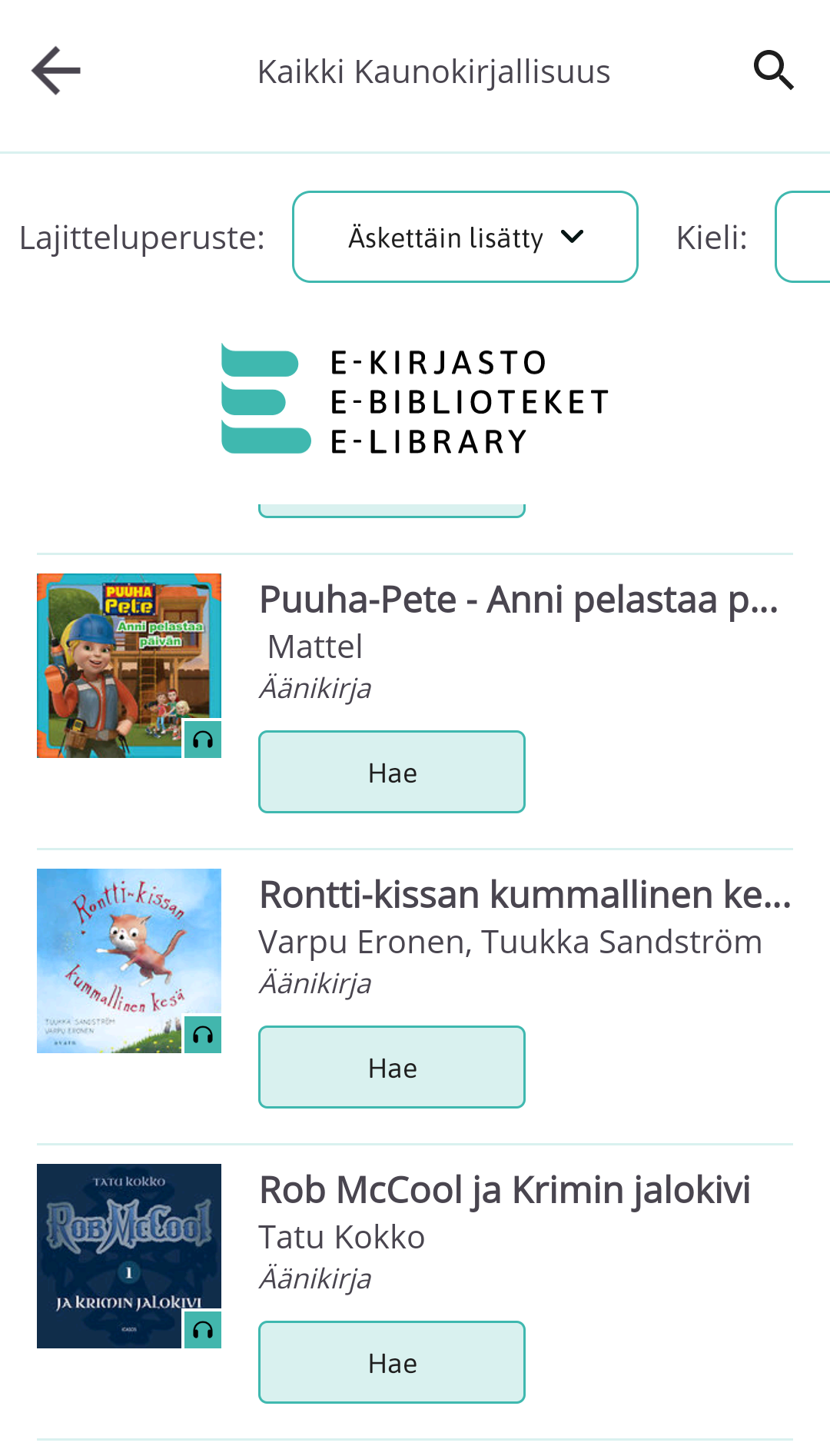Click the headphone icon on Rob McCool cover
Image resolution: width=830 pixels, height=1456 pixels.
[203, 1328]
